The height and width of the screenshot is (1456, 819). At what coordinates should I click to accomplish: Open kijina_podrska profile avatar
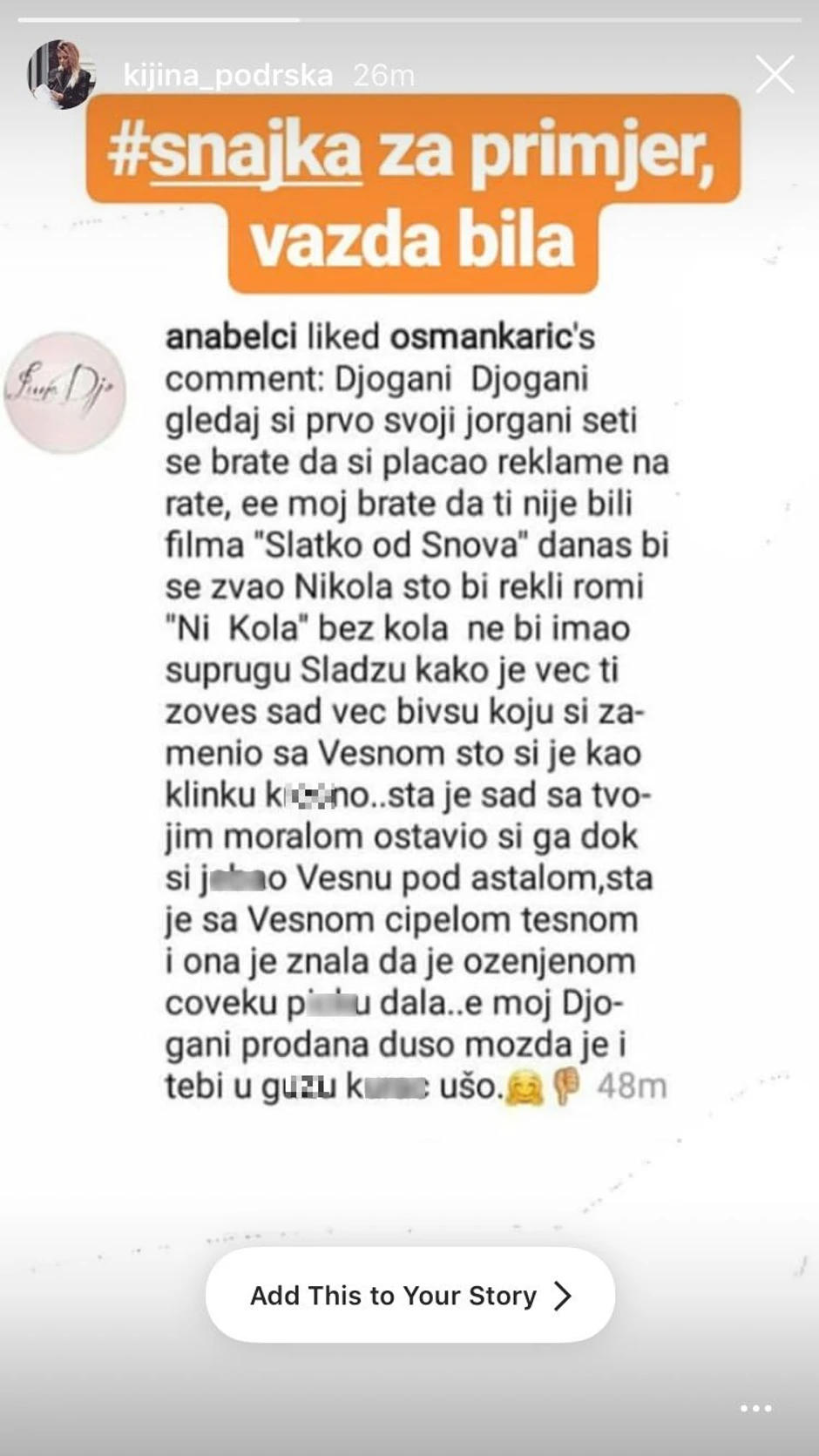[61, 75]
